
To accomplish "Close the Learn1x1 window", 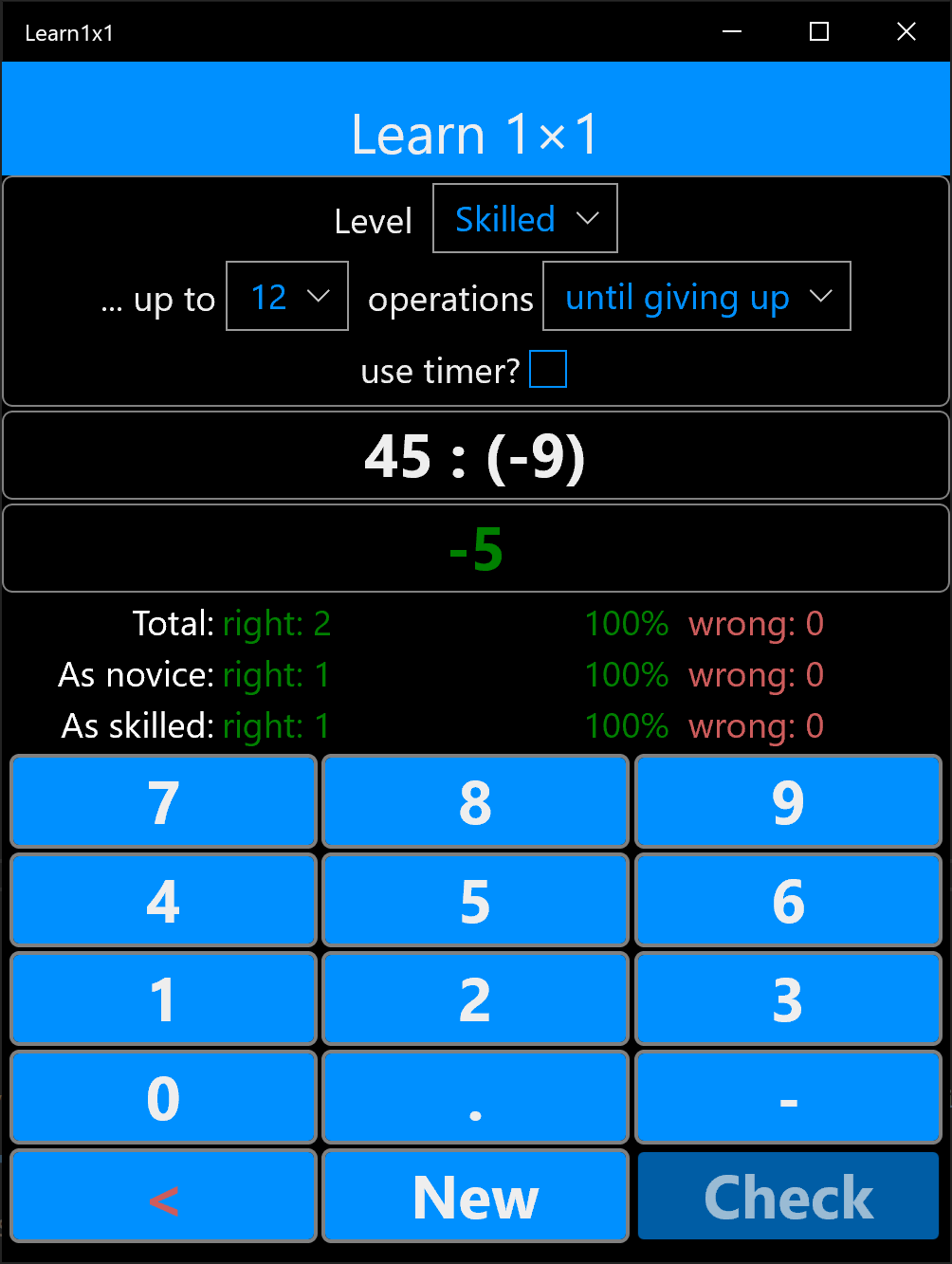I will coord(906,32).
